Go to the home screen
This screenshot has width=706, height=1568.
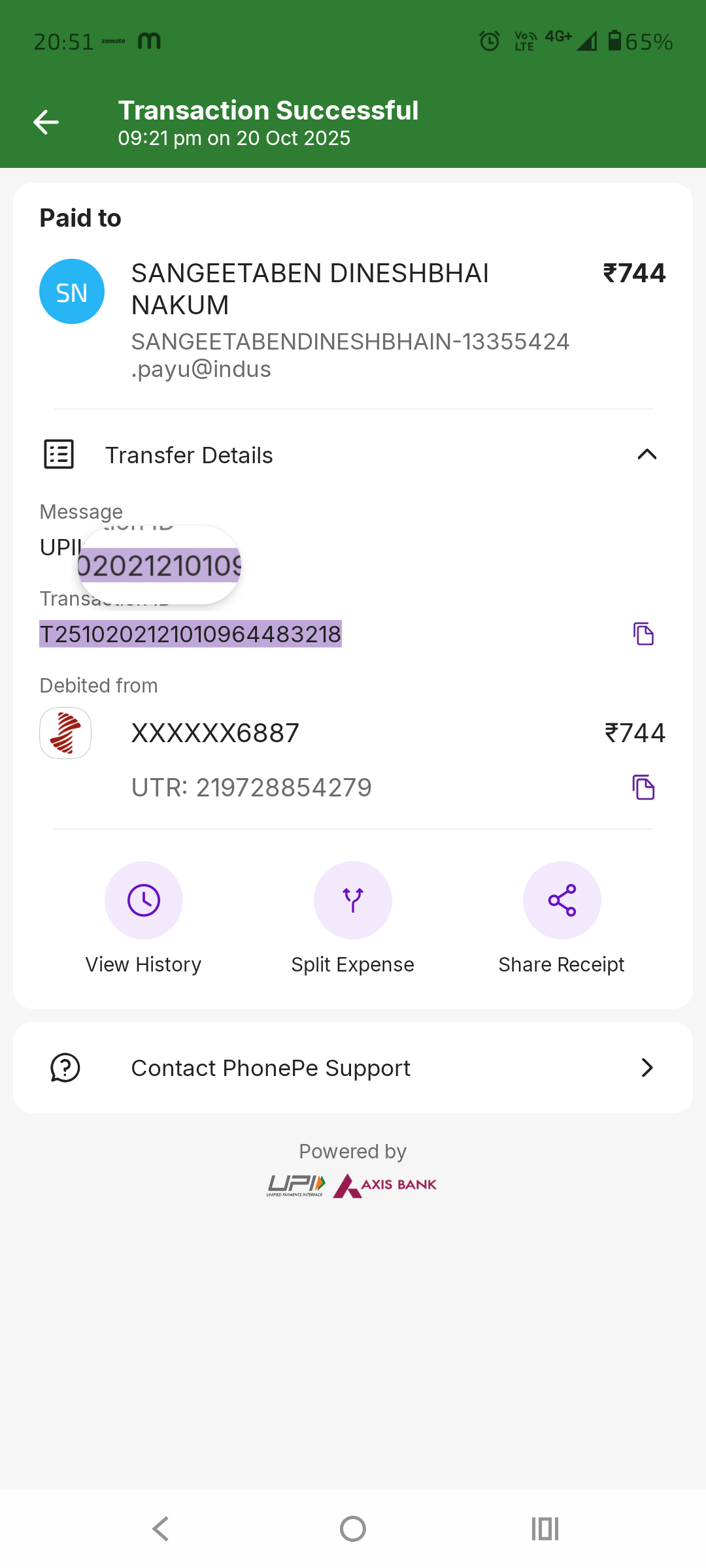353,1529
